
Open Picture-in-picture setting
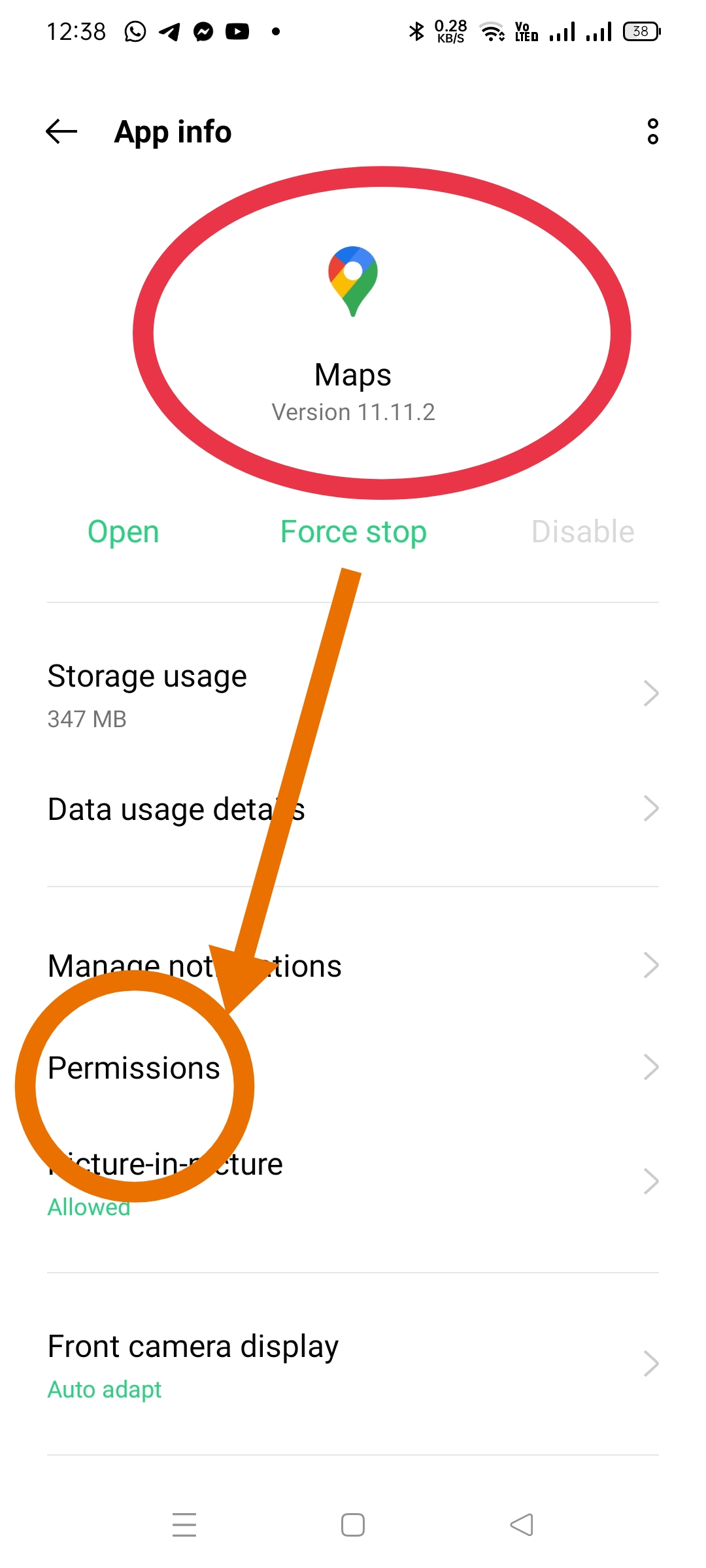[353, 1181]
